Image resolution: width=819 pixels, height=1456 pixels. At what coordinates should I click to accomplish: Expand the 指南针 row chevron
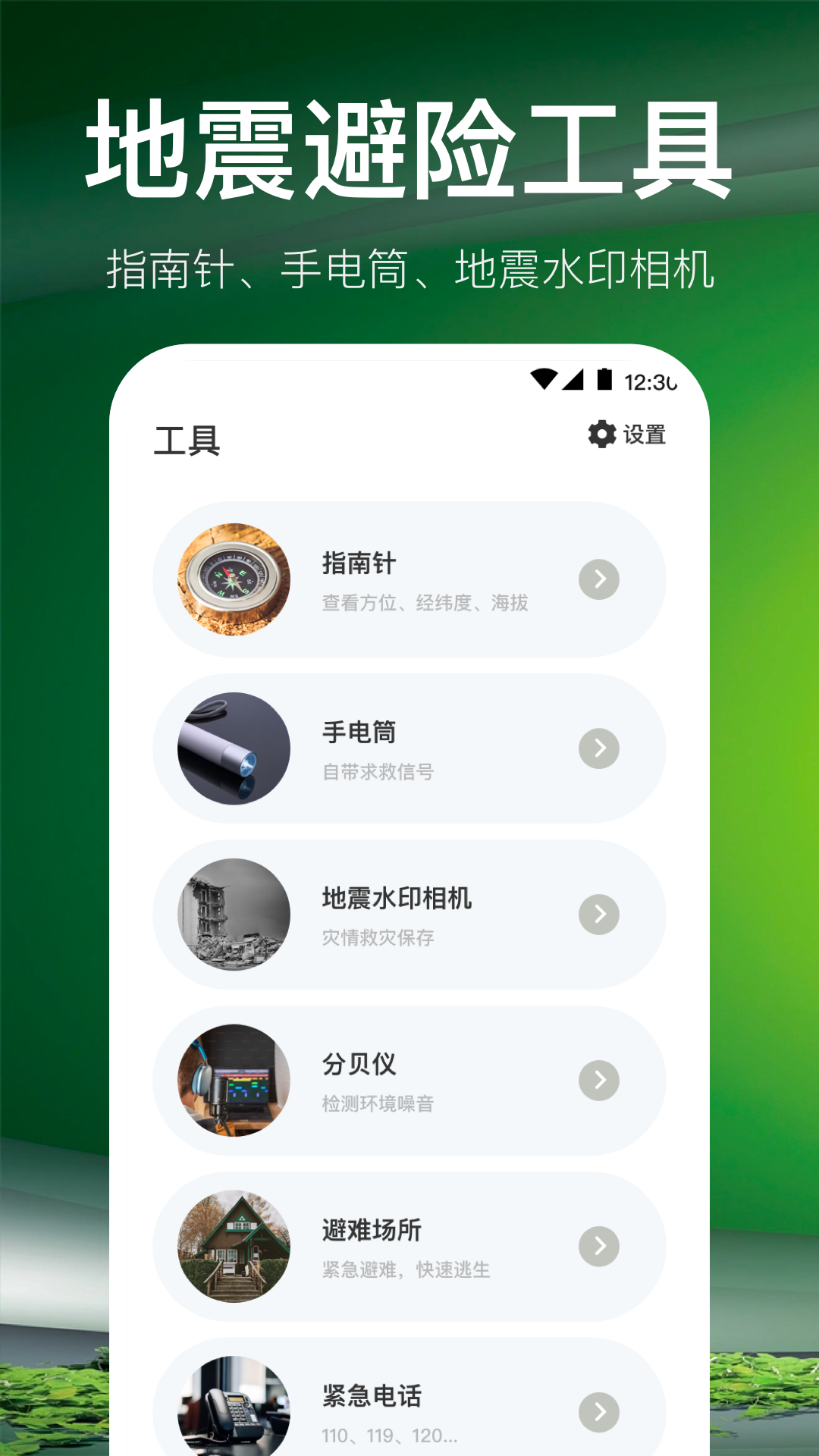point(599,578)
